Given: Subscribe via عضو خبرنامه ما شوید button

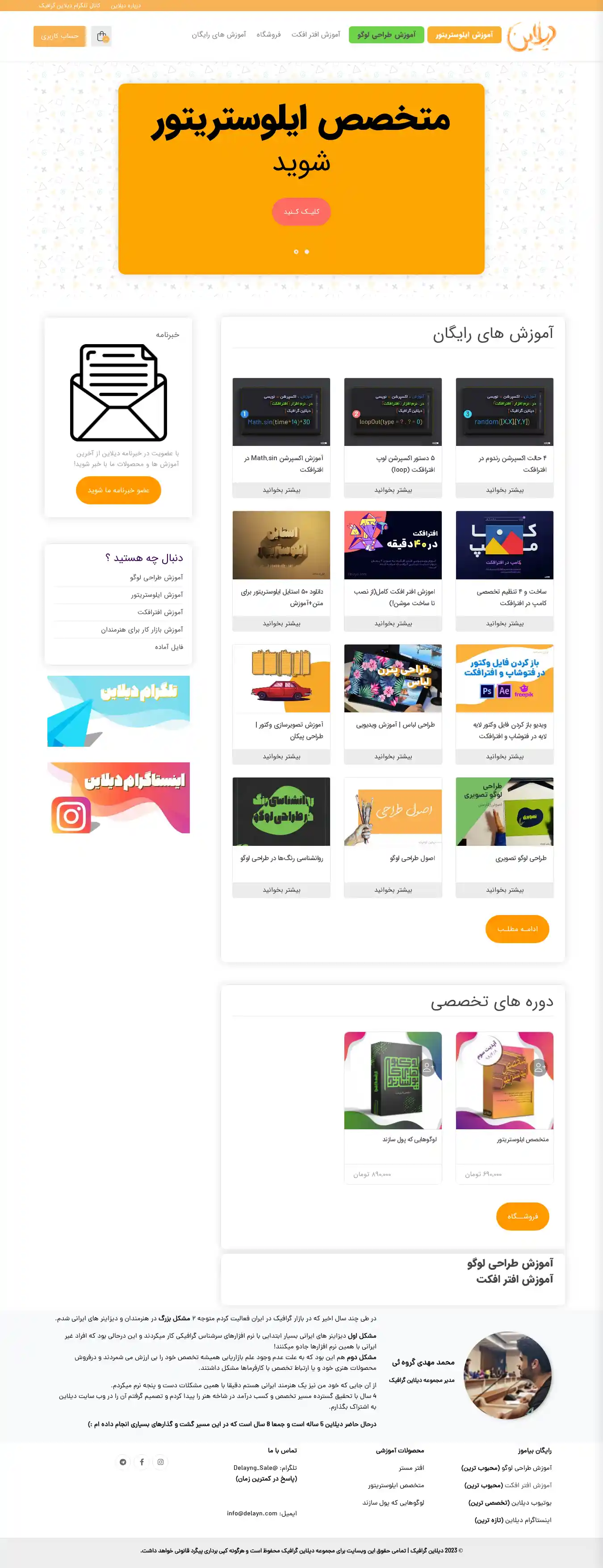Looking at the screenshot, I should (x=118, y=490).
